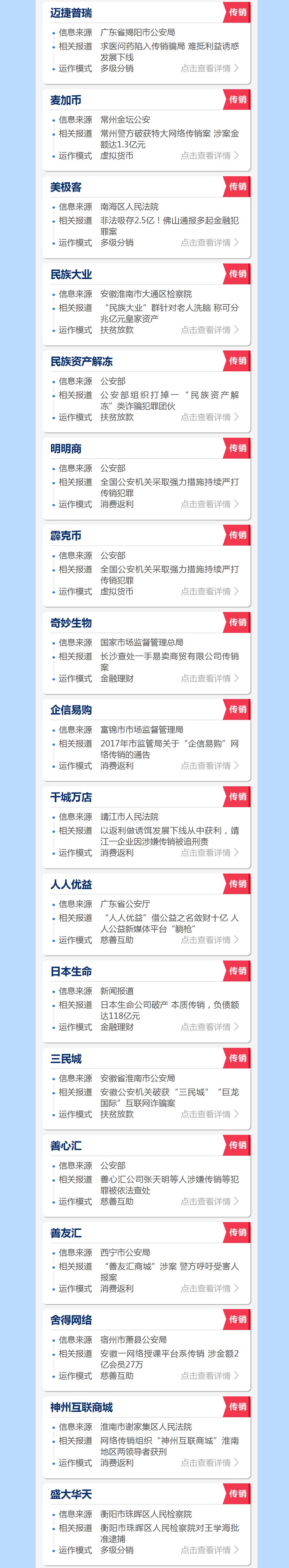See 日本生命 details
The image size is (289, 1568).
[x=209, y=1027]
